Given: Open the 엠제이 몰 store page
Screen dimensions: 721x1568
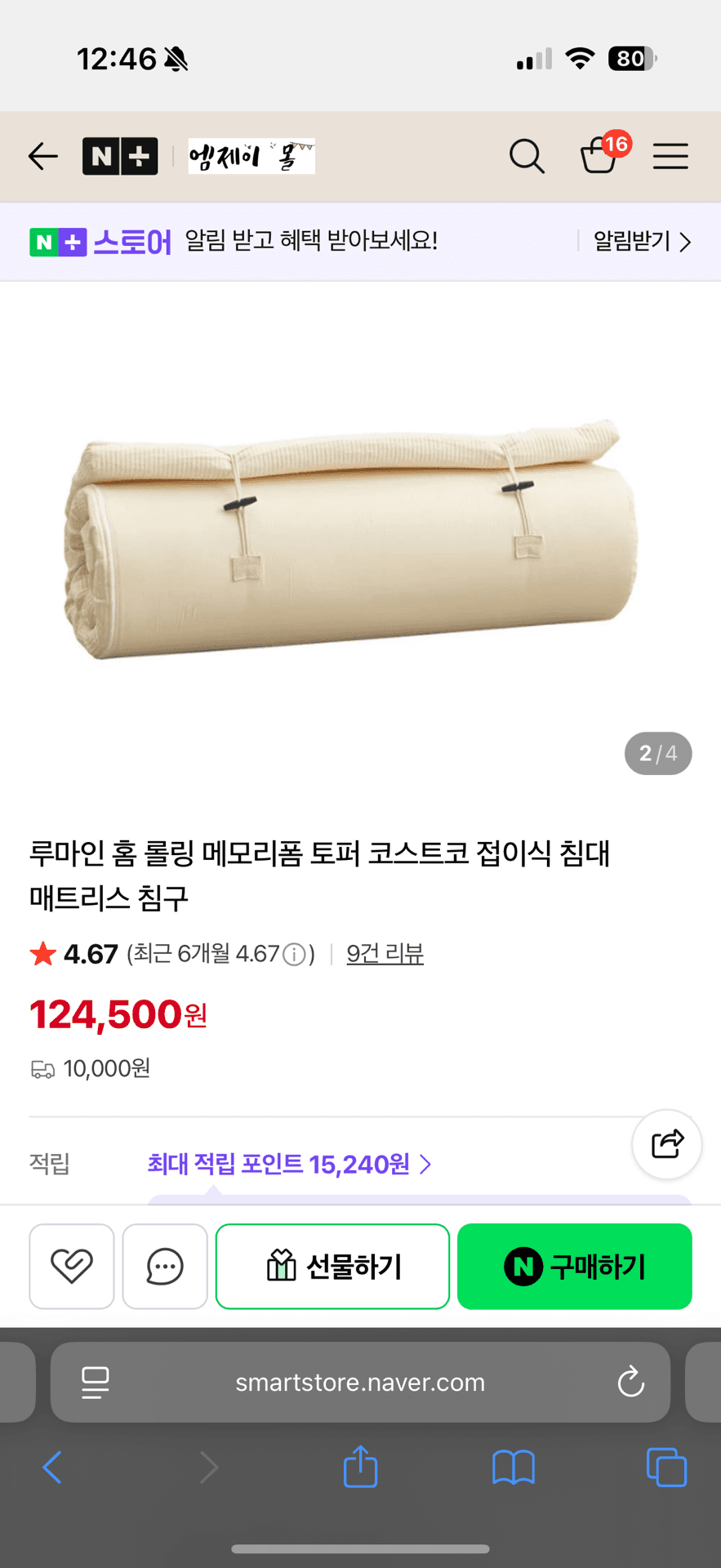Looking at the screenshot, I should click(x=251, y=156).
